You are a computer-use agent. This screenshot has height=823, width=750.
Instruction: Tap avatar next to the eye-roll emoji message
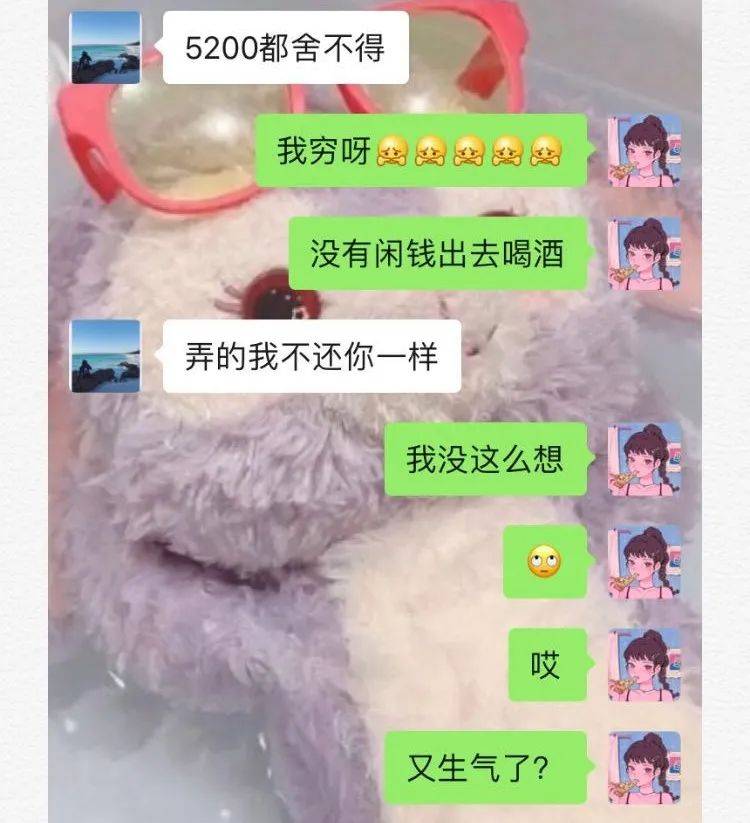[x=645, y=562]
